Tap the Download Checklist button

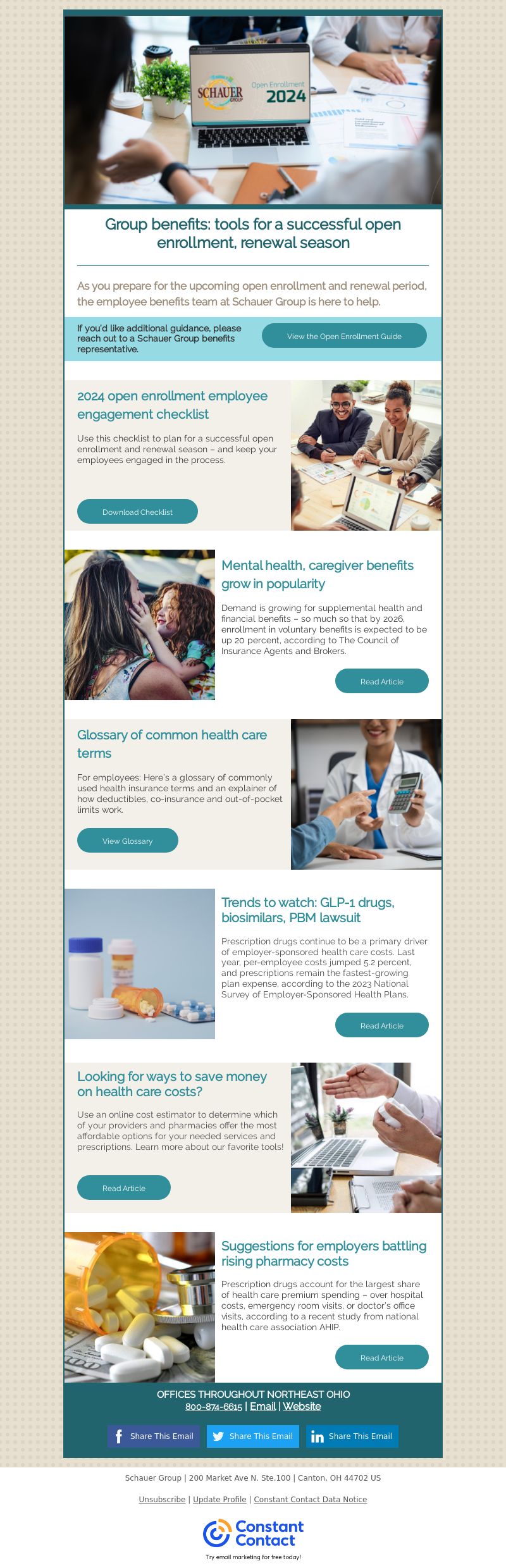pyautogui.click(x=137, y=512)
